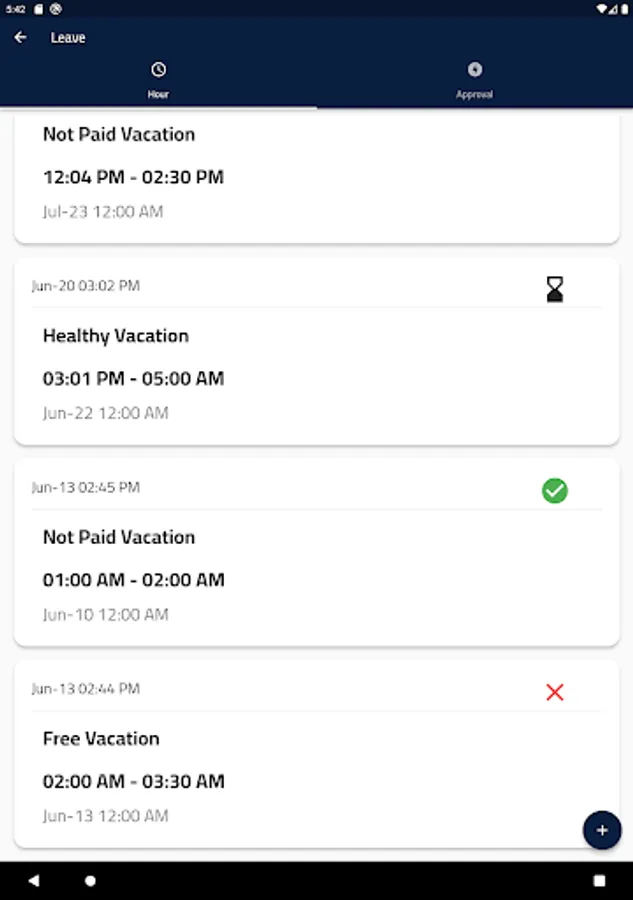
Task: Tap the system home button
Action: (90, 881)
